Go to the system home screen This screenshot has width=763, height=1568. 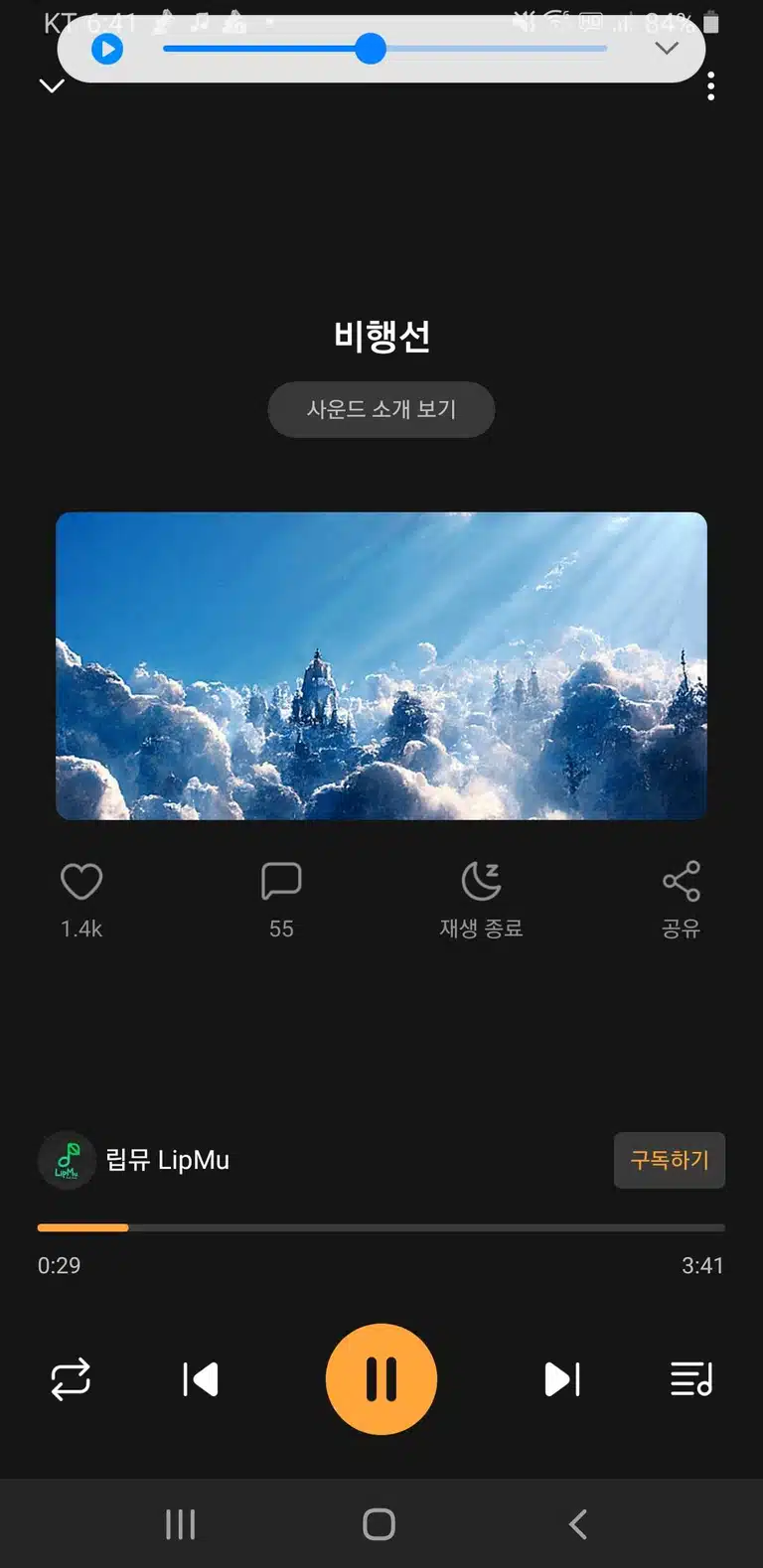click(x=379, y=1524)
